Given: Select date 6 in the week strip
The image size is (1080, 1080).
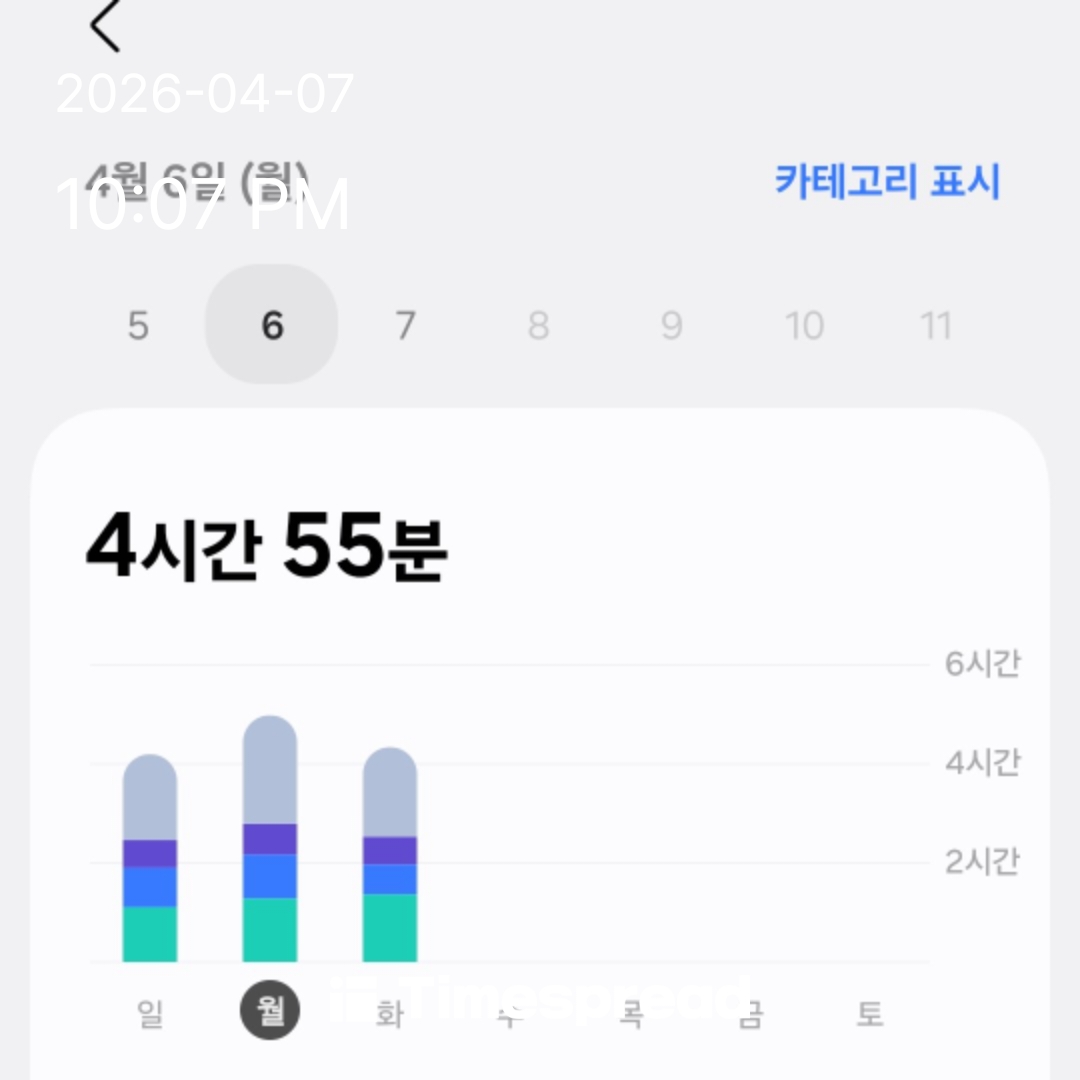Looking at the screenshot, I should coord(272,325).
